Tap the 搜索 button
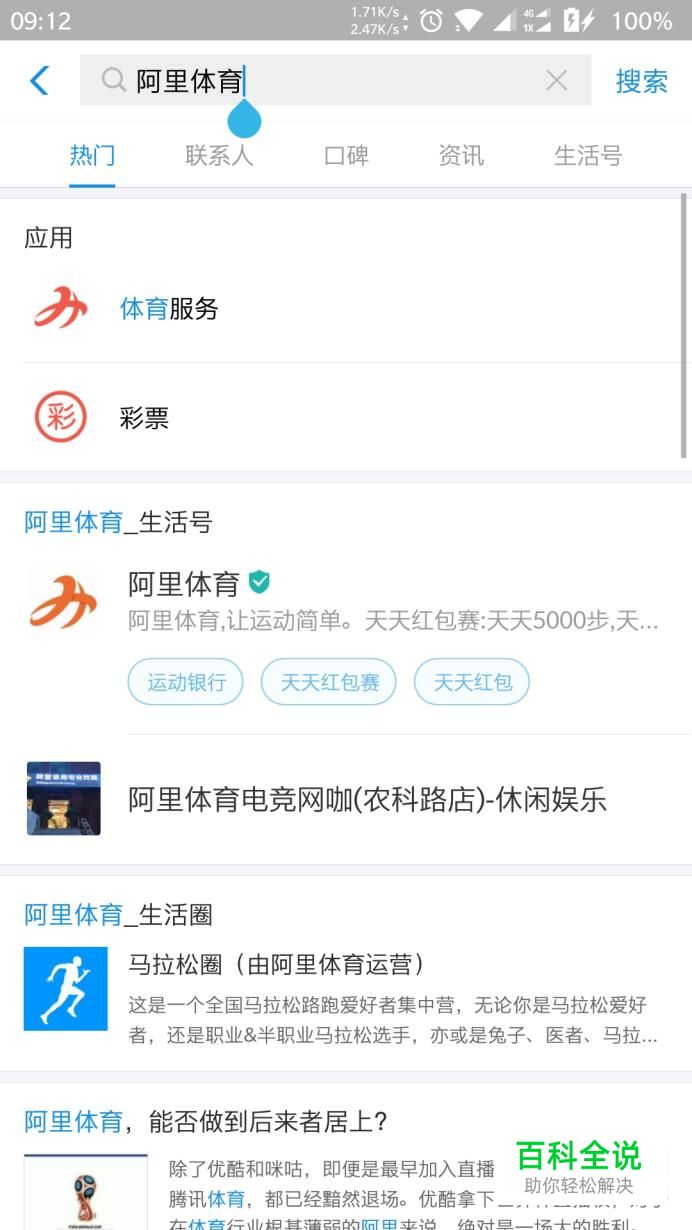 (641, 81)
